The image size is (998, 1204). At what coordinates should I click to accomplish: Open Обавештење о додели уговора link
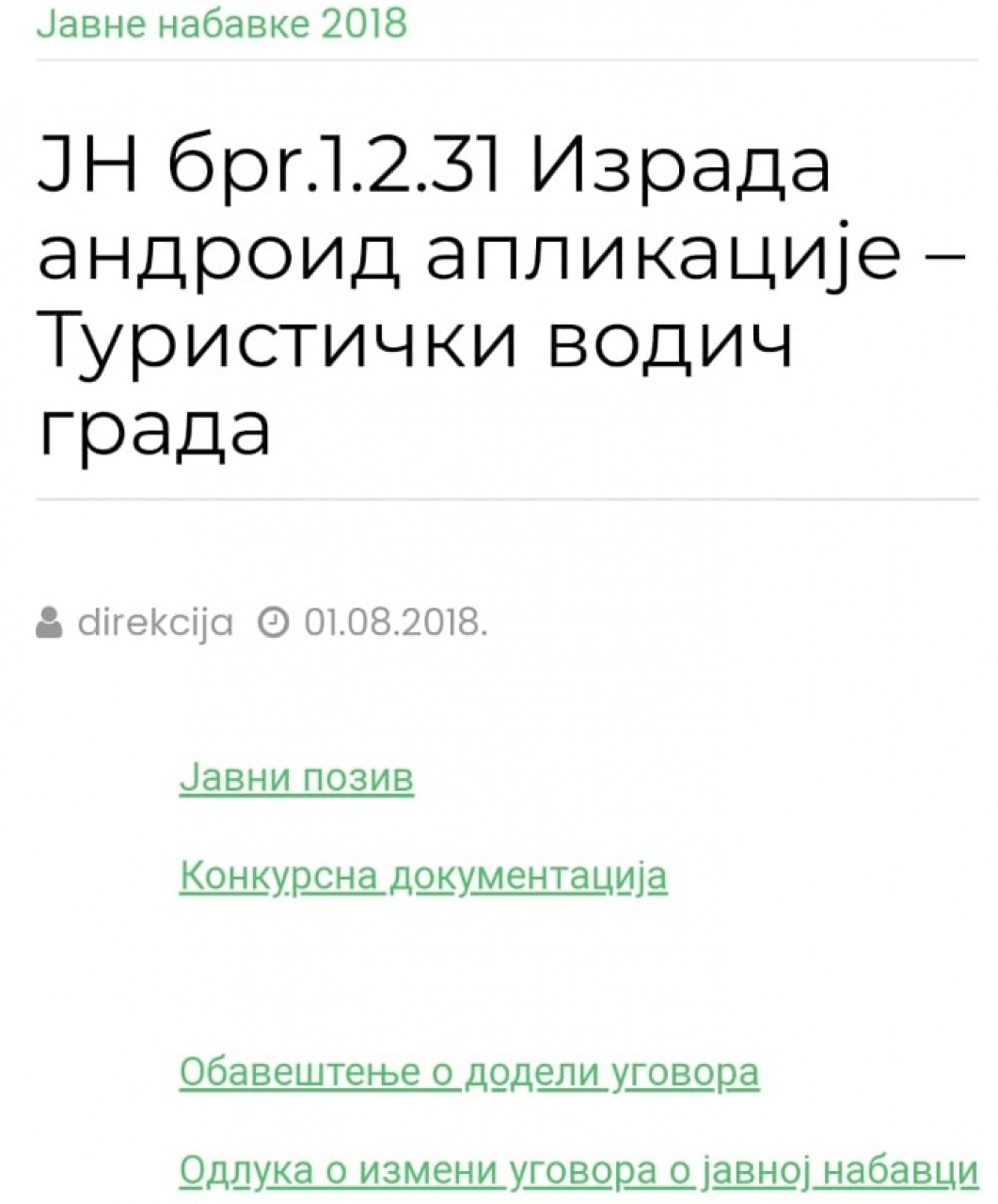coord(468,1072)
